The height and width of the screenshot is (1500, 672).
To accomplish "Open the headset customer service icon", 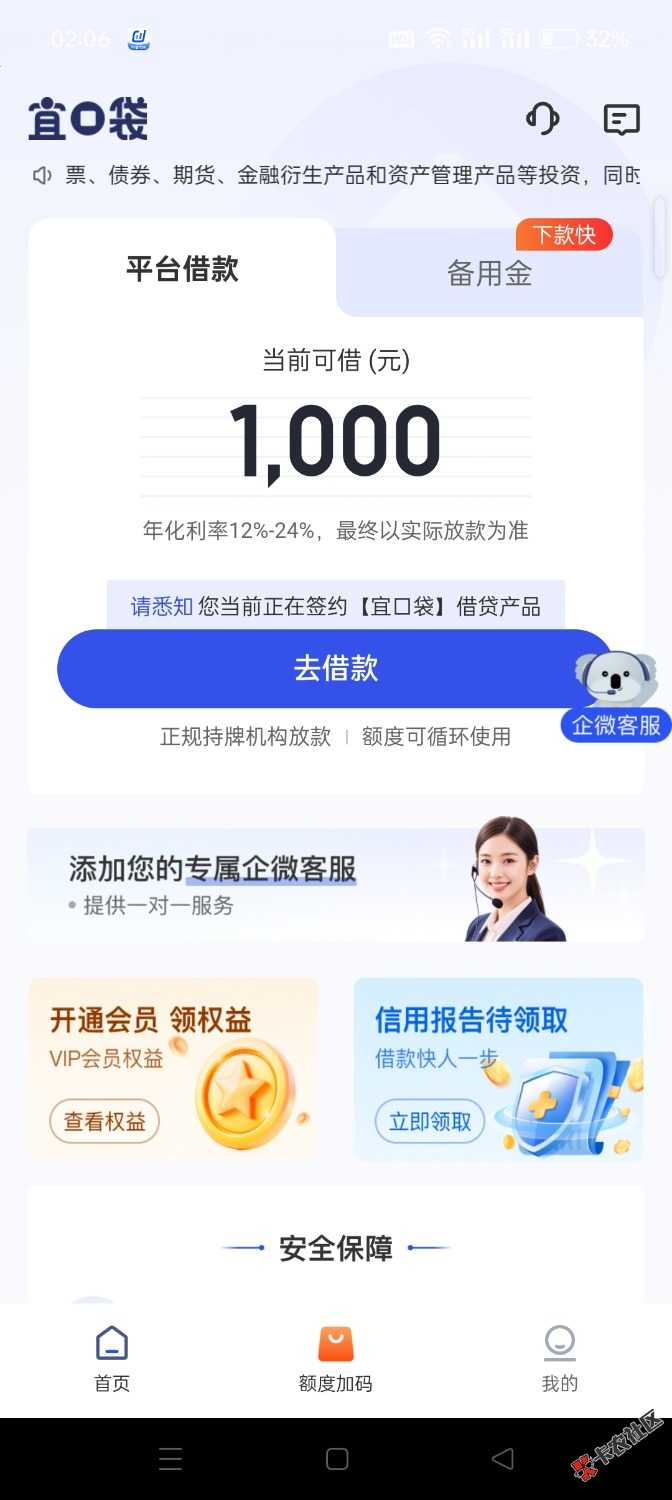I will click(x=543, y=120).
